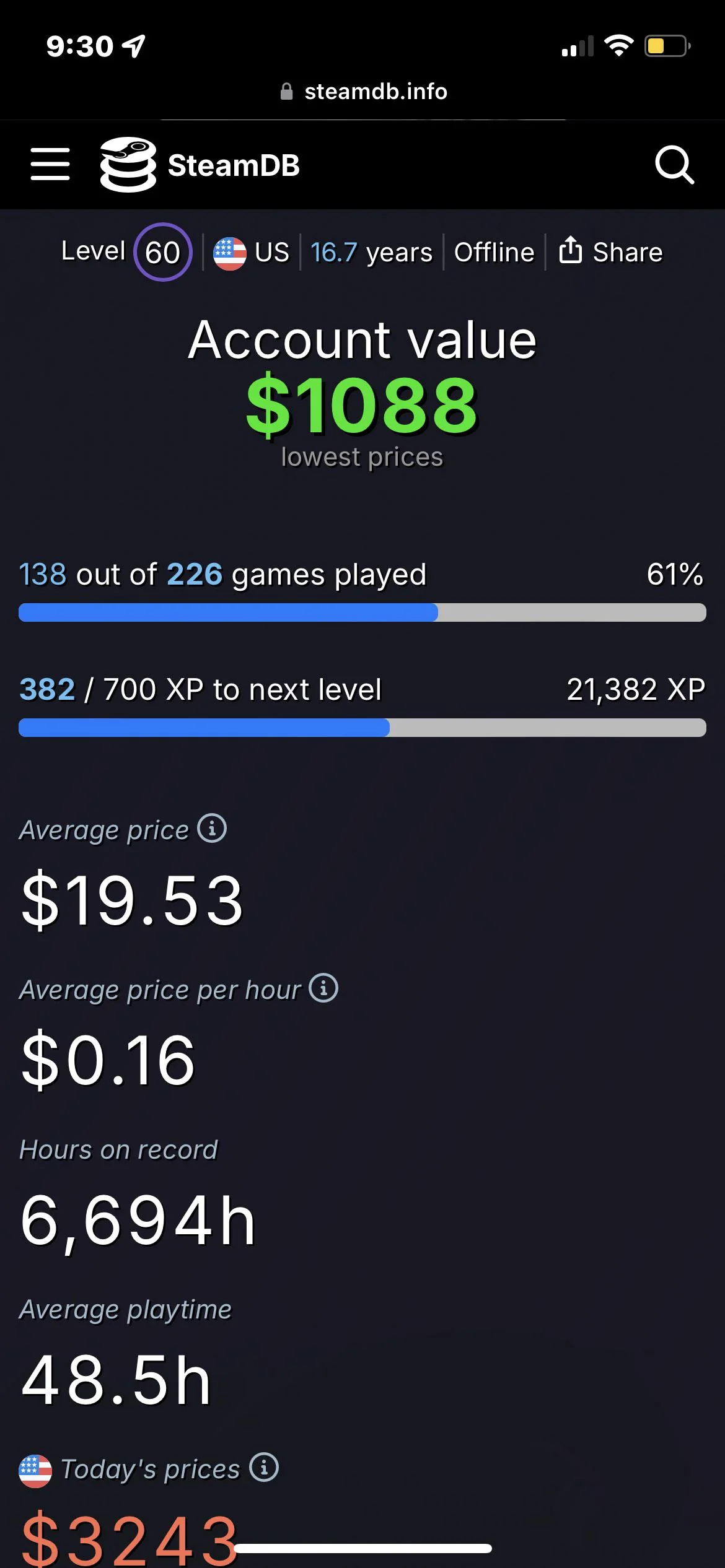Open the SteamDB hamburger menu
Image resolution: width=725 pixels, height=1568 pixels.
50,164
